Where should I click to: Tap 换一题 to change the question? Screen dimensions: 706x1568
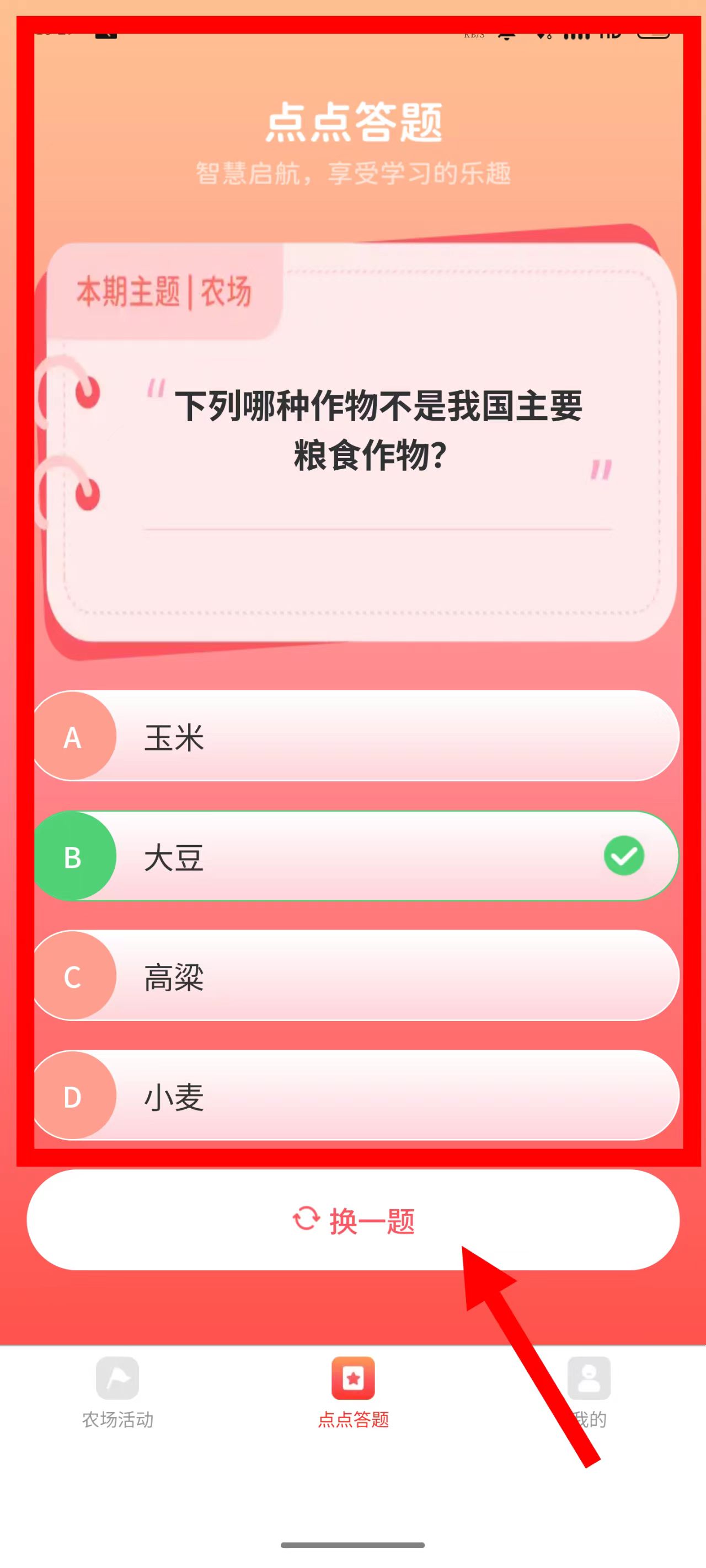pos(352,1221)
